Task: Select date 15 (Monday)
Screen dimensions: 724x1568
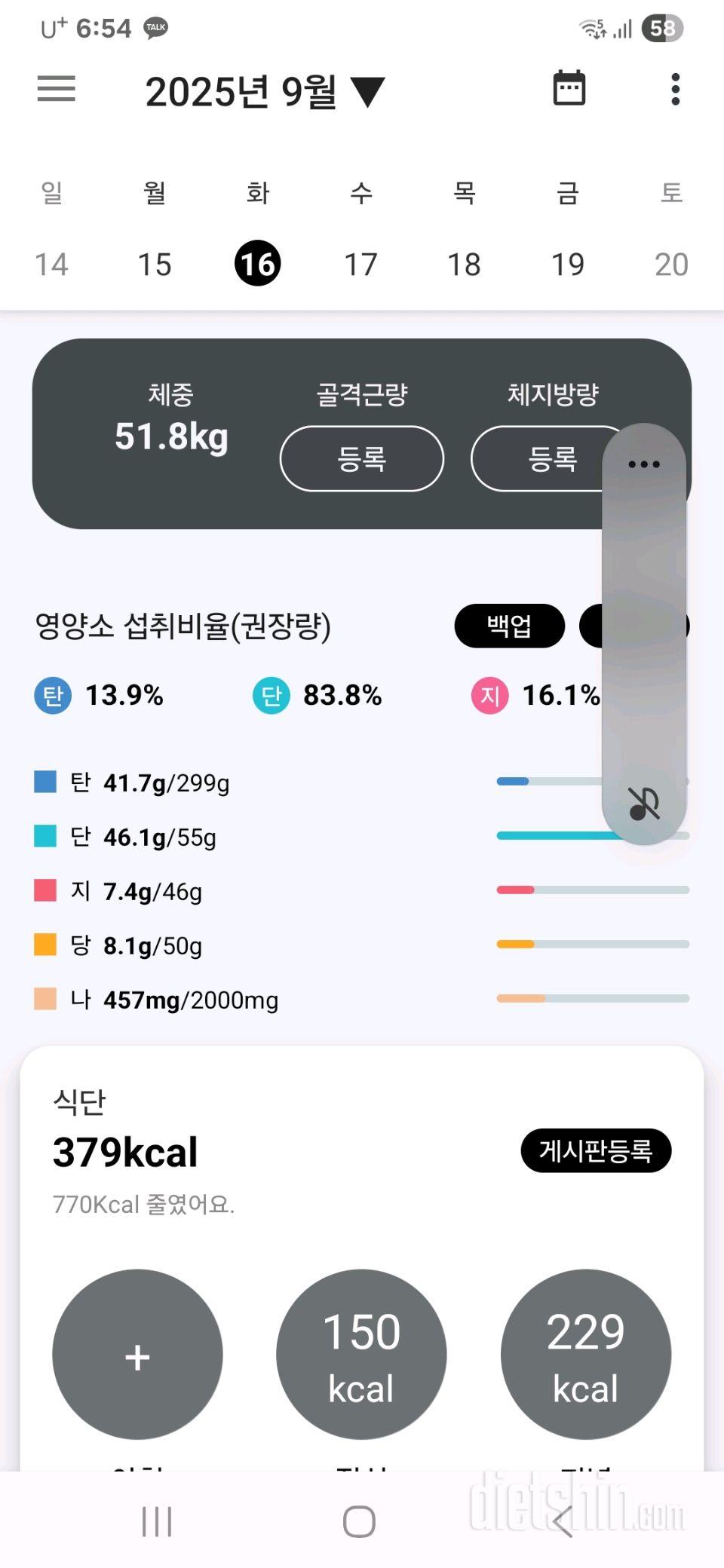Action: coord(155,264)
